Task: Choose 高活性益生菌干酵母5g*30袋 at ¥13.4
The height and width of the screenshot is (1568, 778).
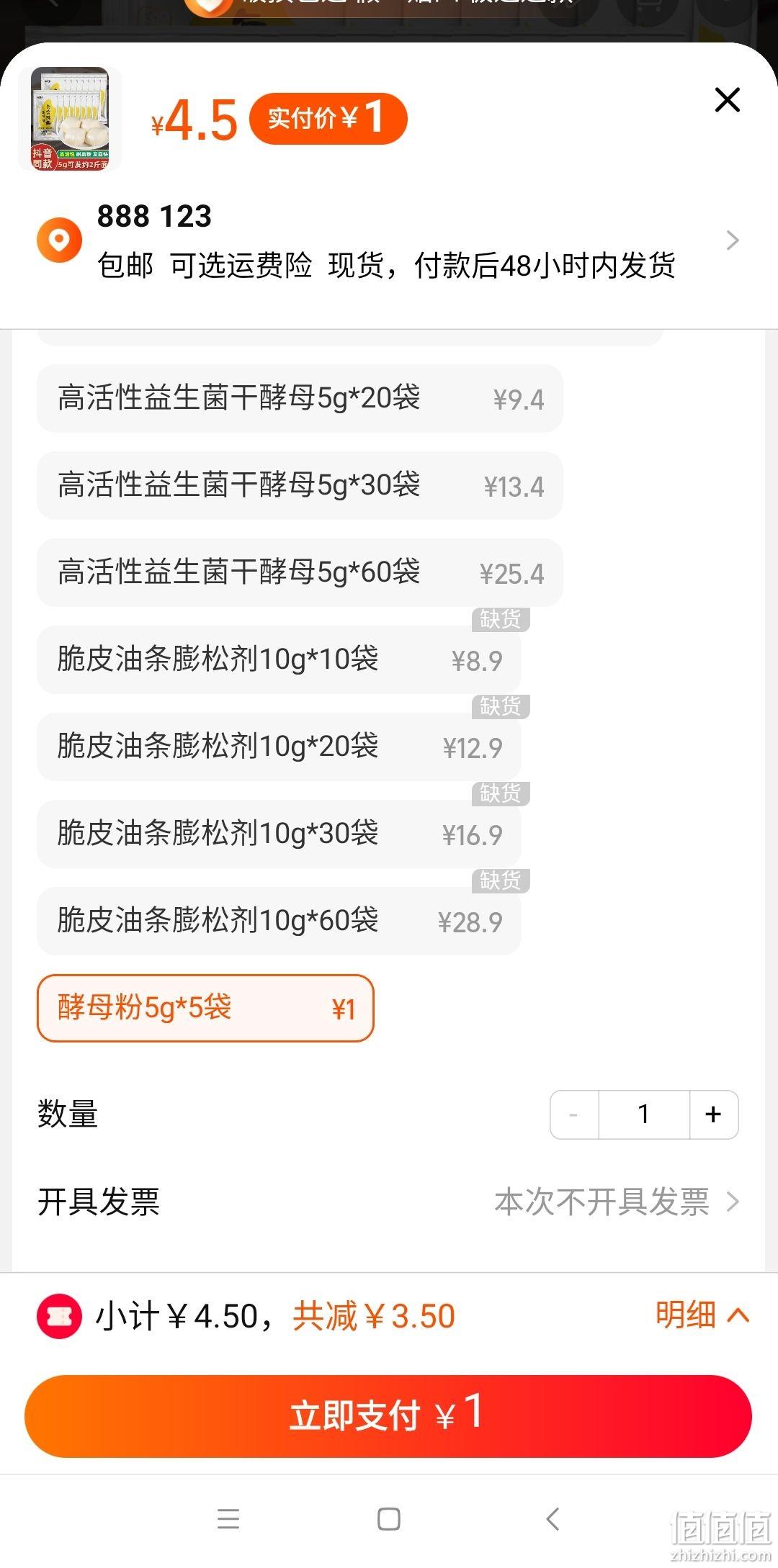Action: [x=300, y=485]
